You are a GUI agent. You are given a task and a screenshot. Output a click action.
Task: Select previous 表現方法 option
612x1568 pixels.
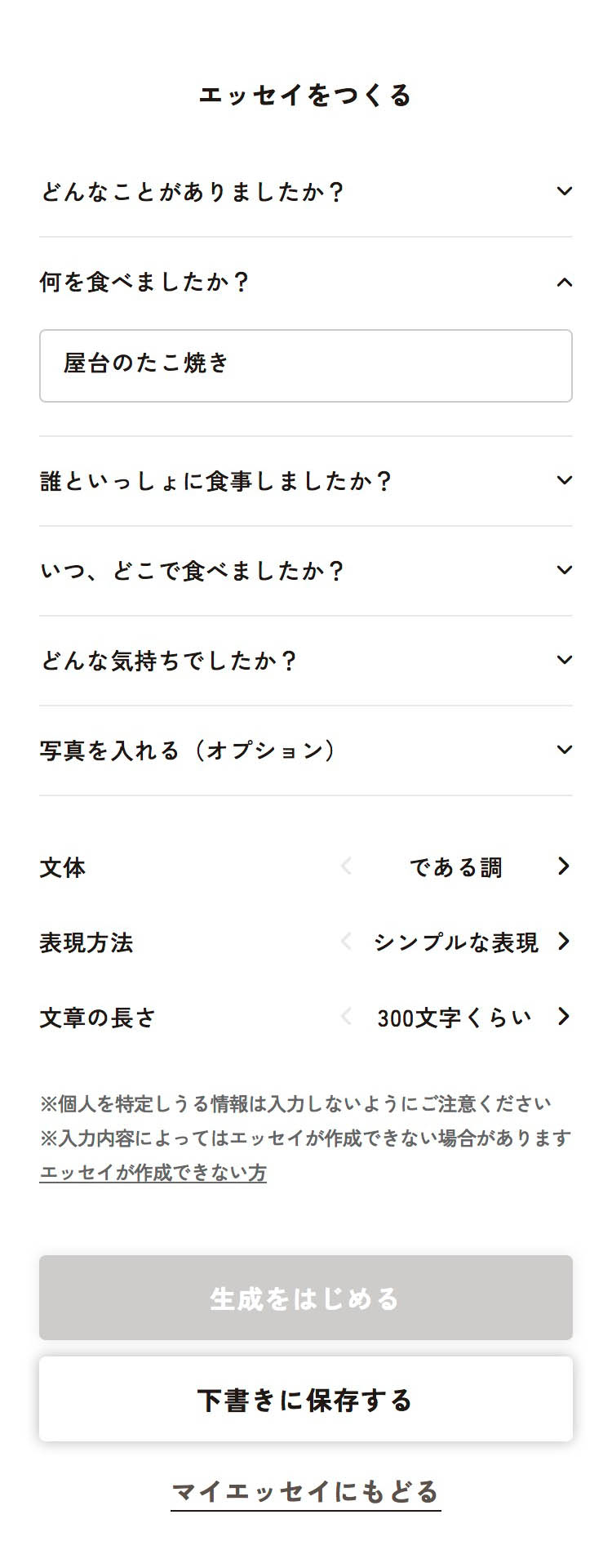click(346, 942)
